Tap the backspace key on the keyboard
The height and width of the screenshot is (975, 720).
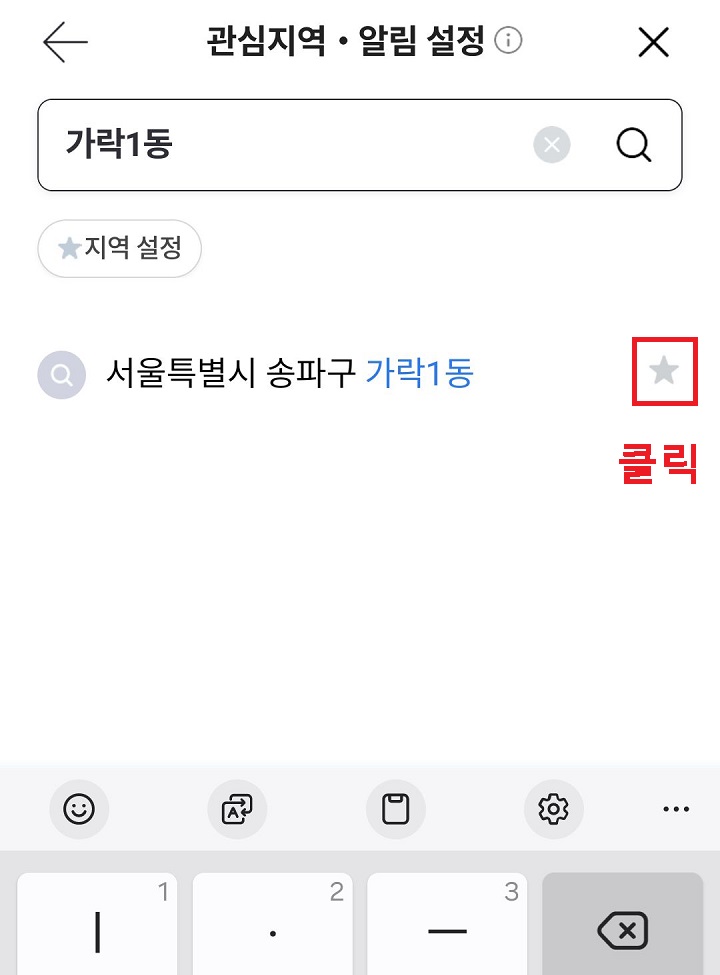[622, 930]
